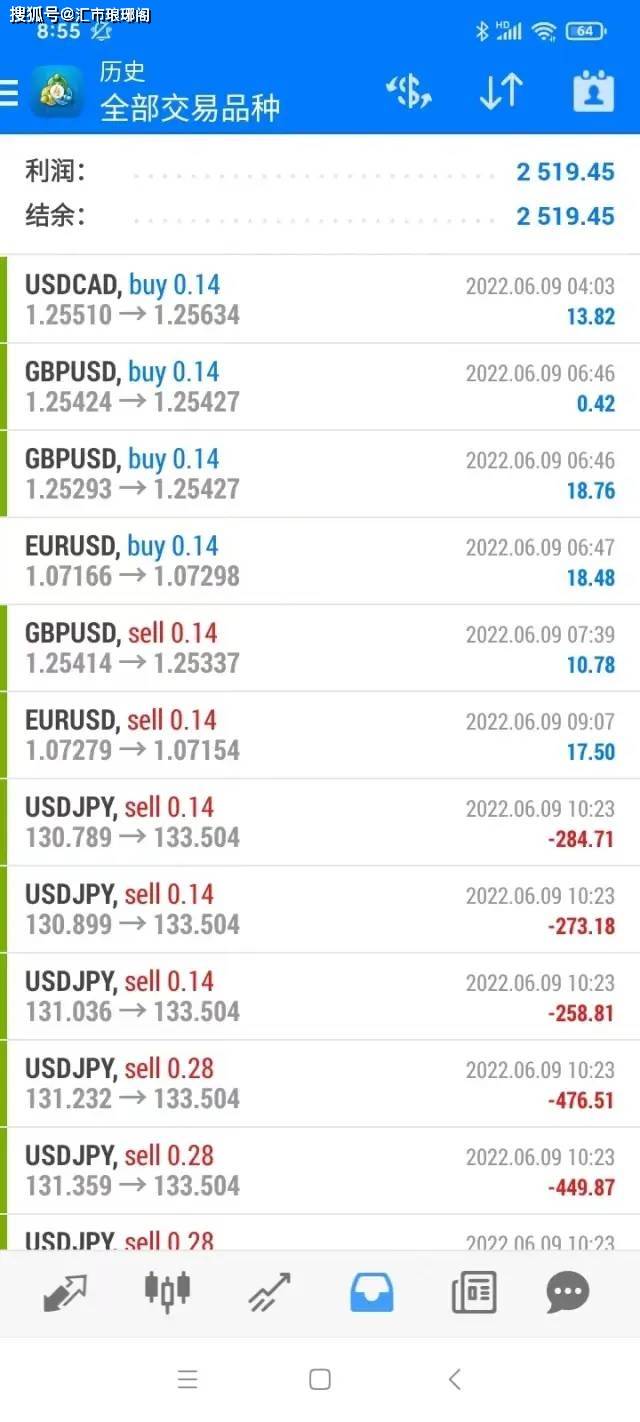Go to the Trade tab
Image resolution: width=640 pixels, height=1422 pixels.
coord(269,1293)
